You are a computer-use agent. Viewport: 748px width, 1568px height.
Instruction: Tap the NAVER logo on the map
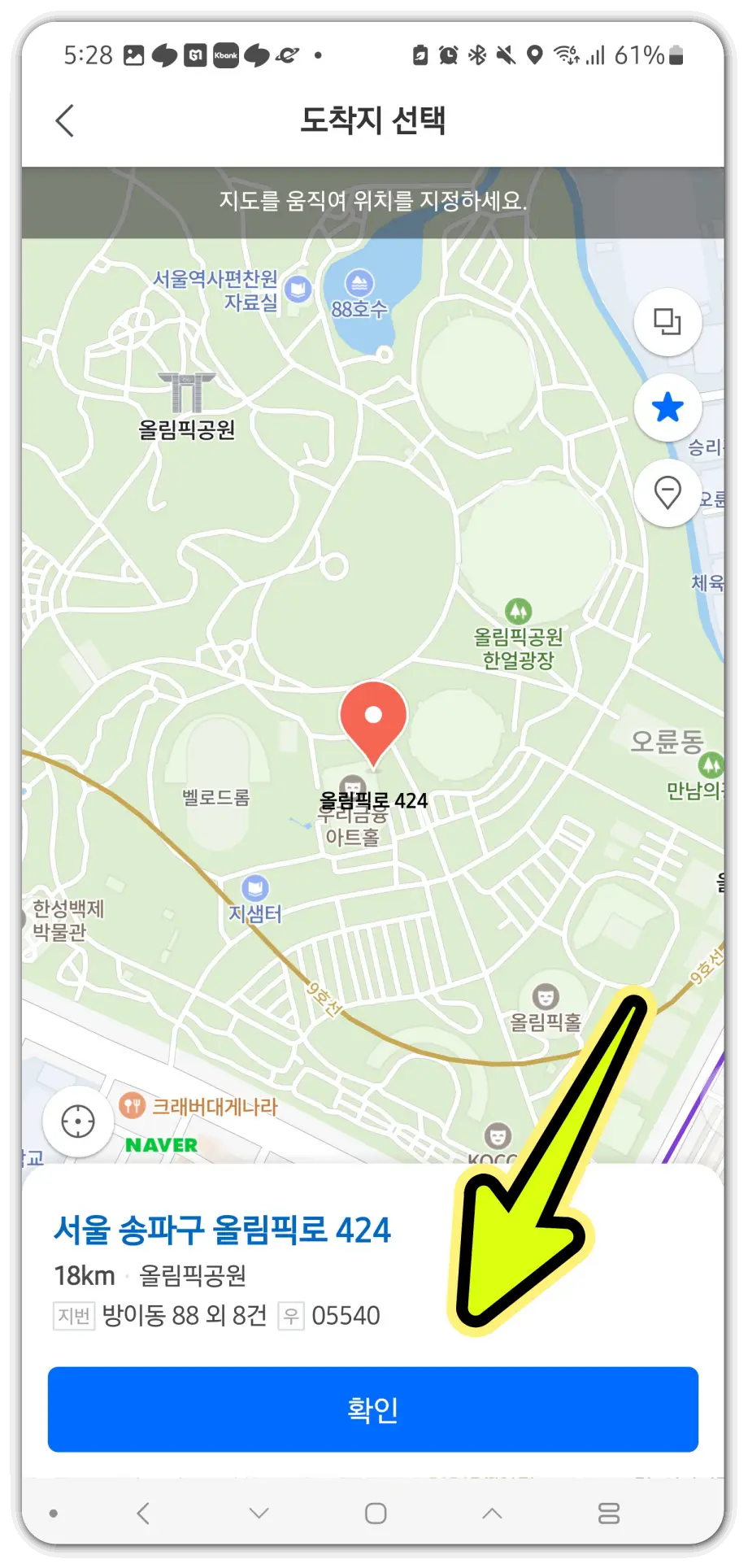click(161, 1145)
